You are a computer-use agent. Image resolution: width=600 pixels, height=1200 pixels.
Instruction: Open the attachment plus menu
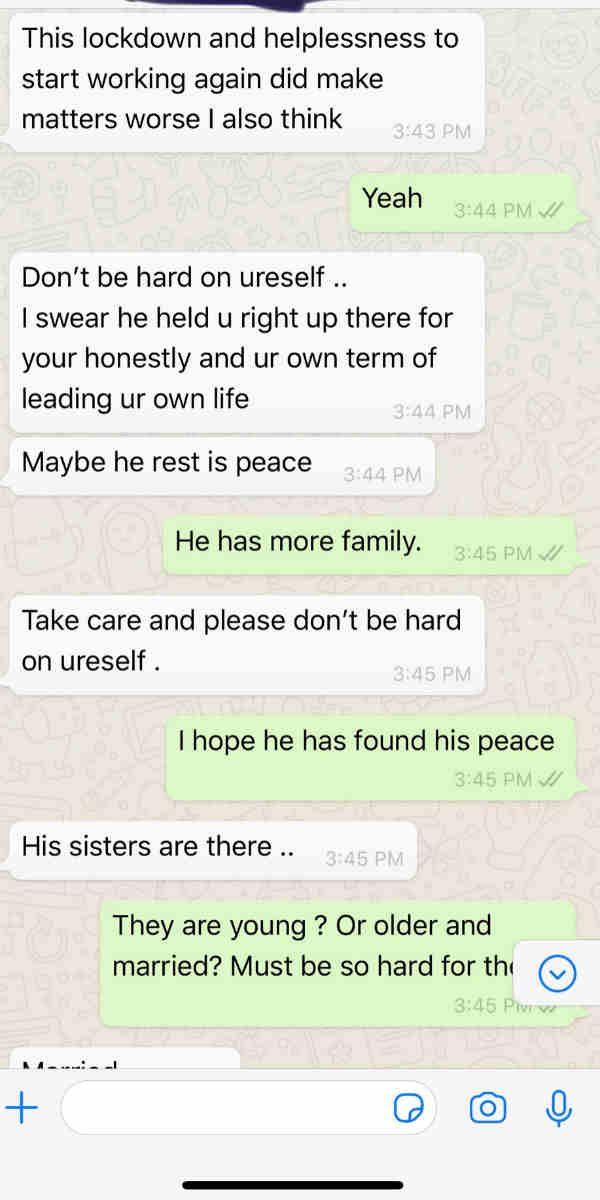22,1107
